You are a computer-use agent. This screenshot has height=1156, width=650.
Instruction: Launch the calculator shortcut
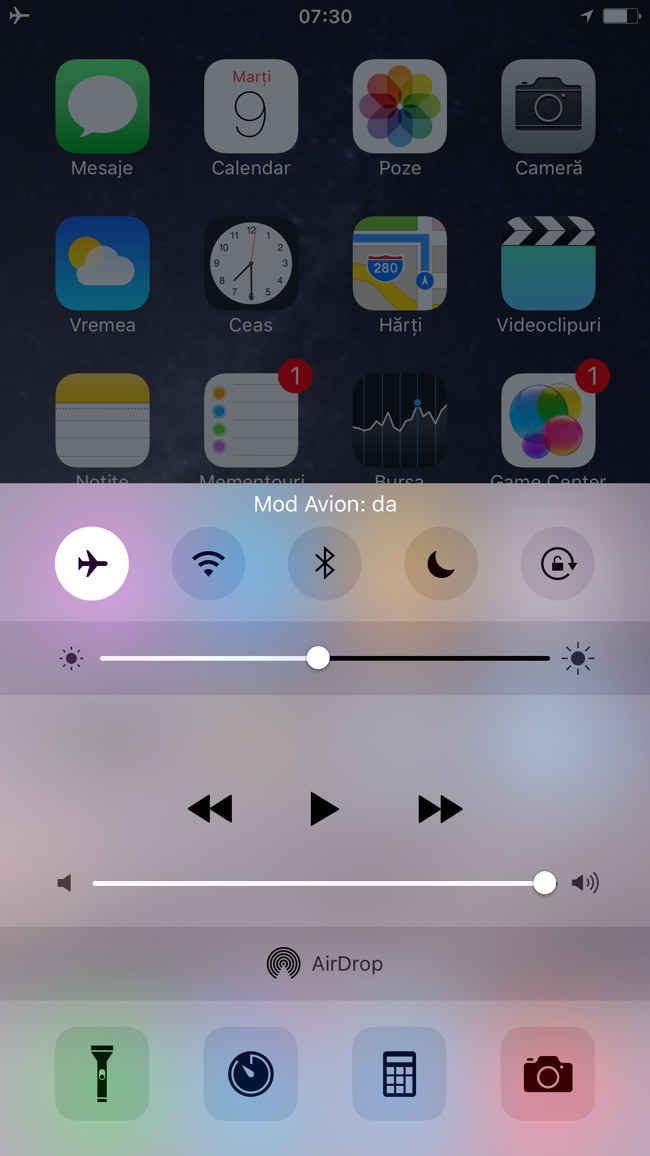pos(399,1073)
